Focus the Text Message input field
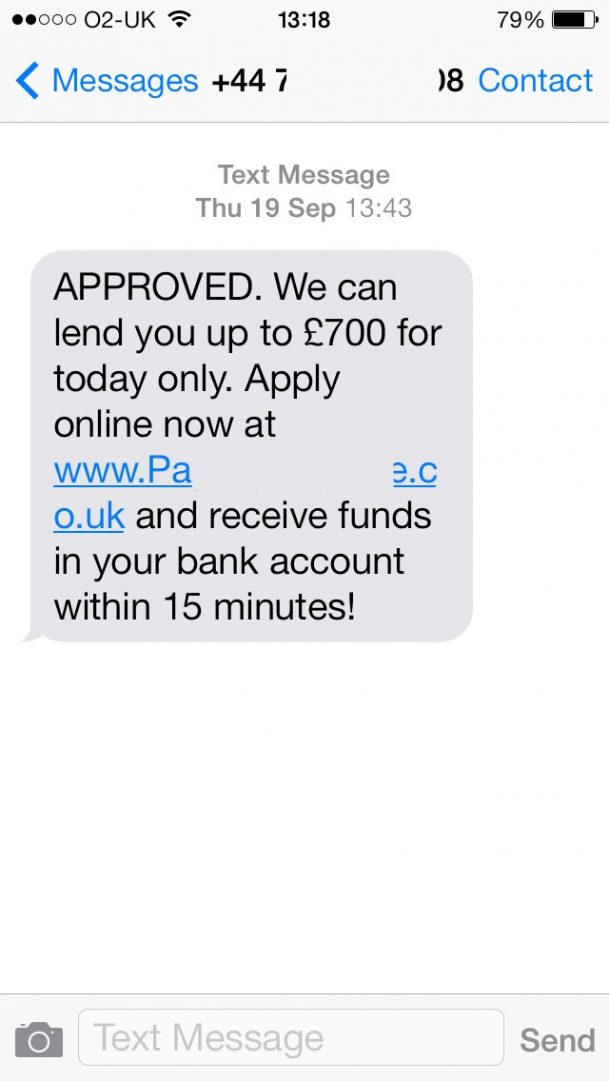Viewport: 609px width, 1081px height. 290,1038
